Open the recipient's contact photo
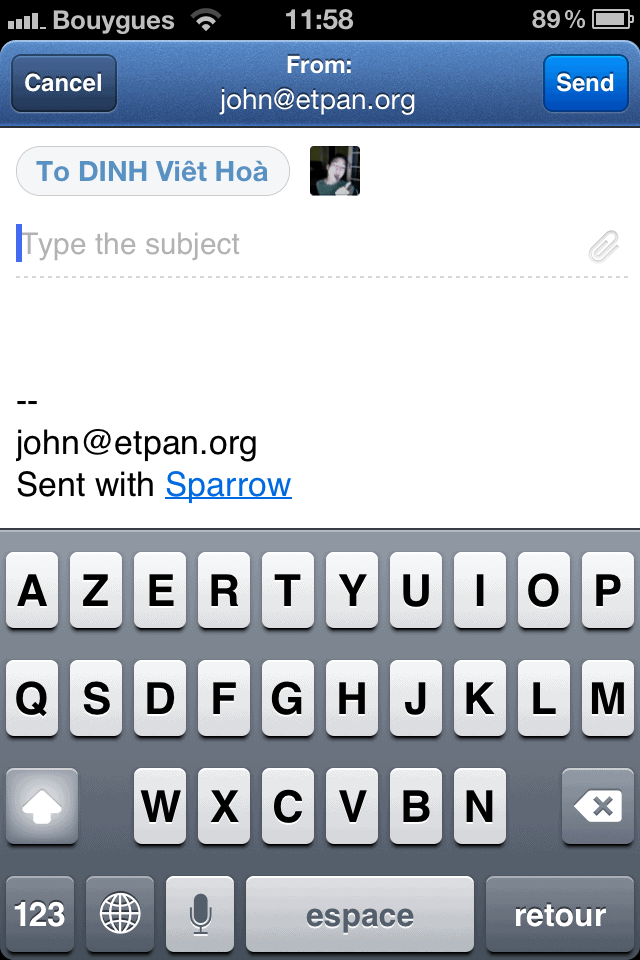The image size is (640, 960). pos(335,171)
